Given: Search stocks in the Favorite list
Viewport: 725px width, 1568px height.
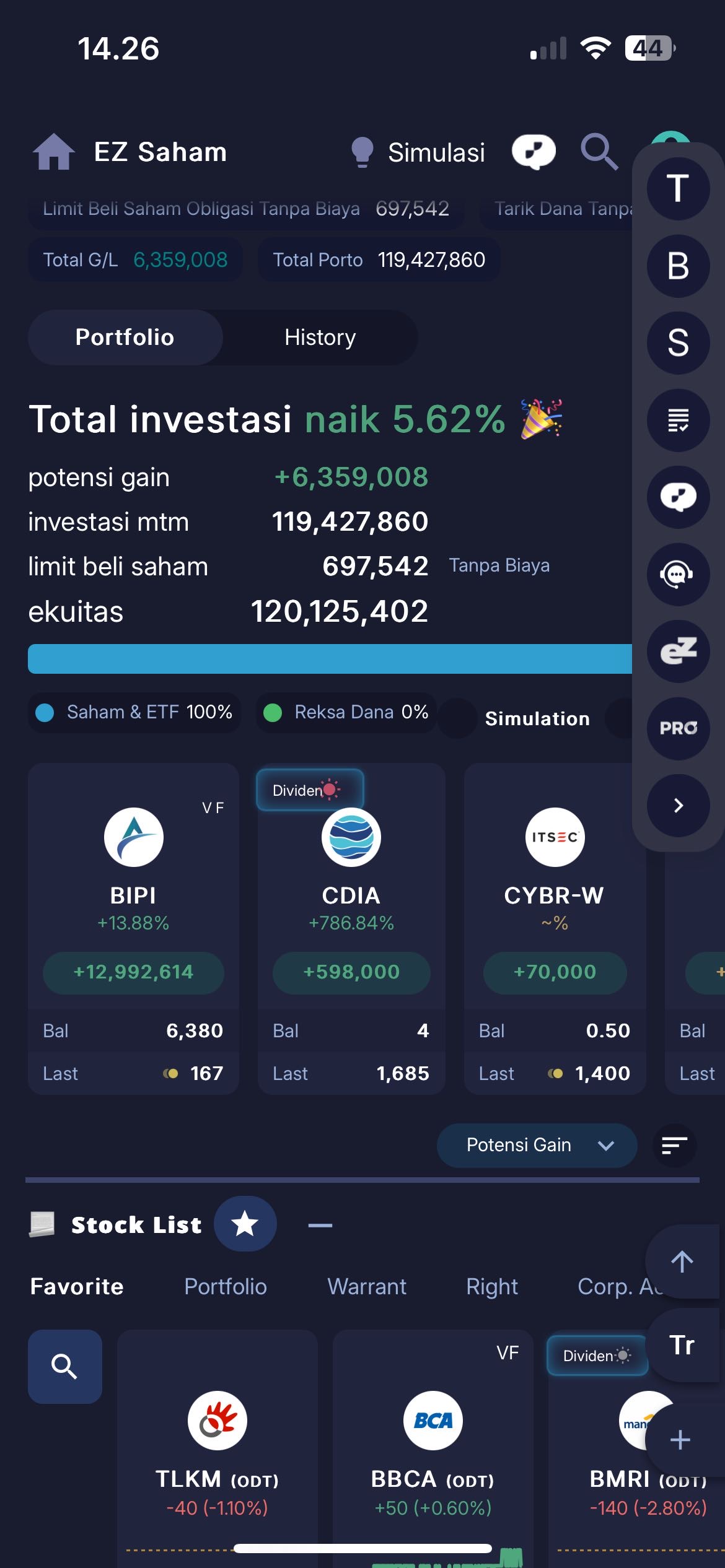Looking at the screenshot, I should (64, 1366).
